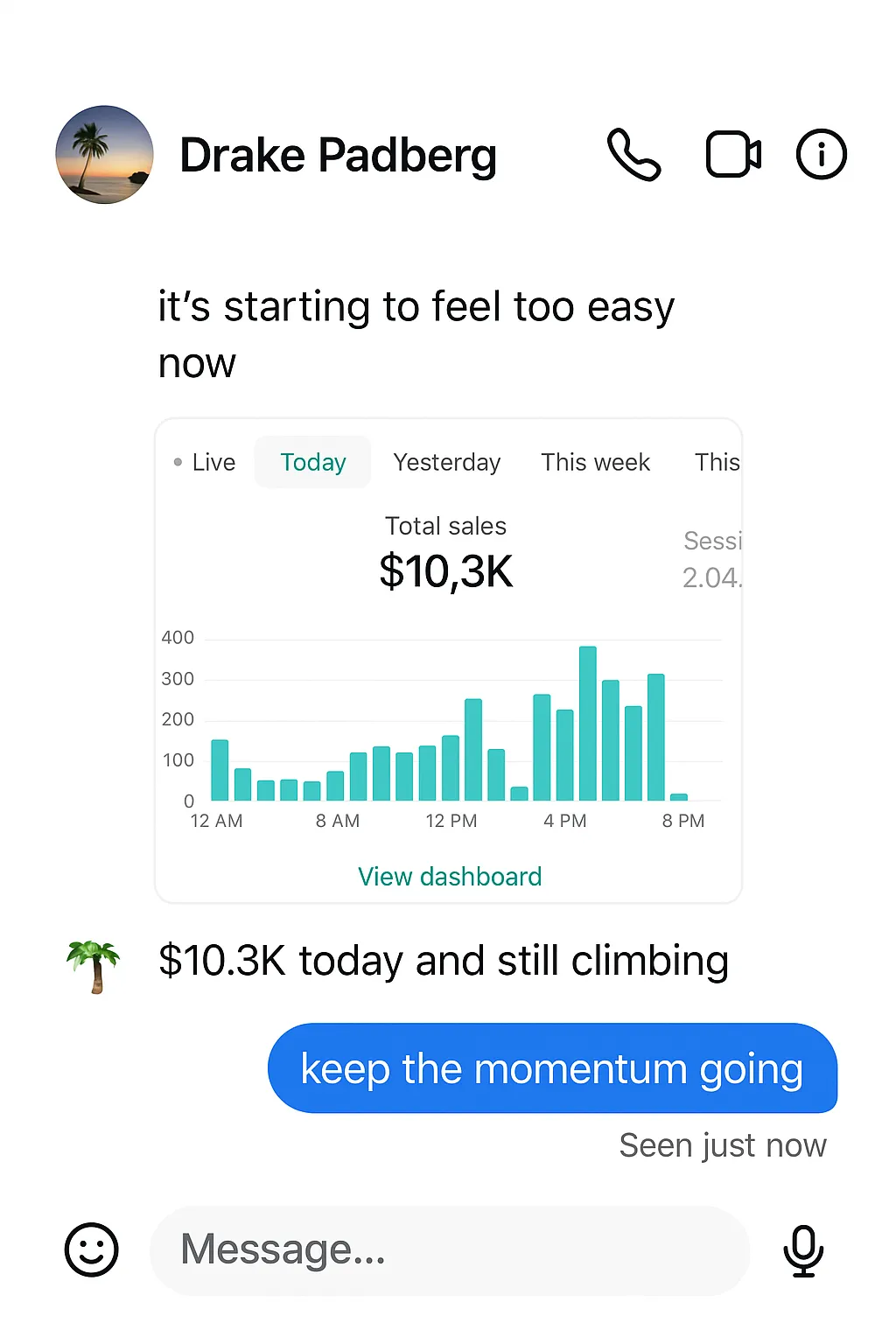The width and height of the screenshot is (896, 1344).
Task: Focus the Message input field
Action: pos(450,1249)
